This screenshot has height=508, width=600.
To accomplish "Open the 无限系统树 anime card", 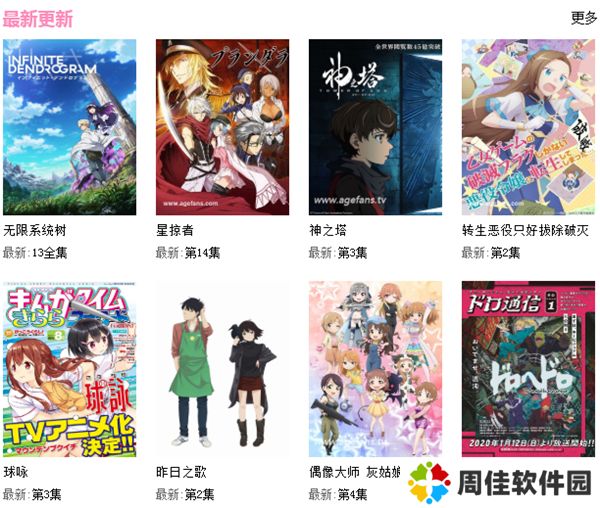I will pyautogui.click(x=70, y=127).
